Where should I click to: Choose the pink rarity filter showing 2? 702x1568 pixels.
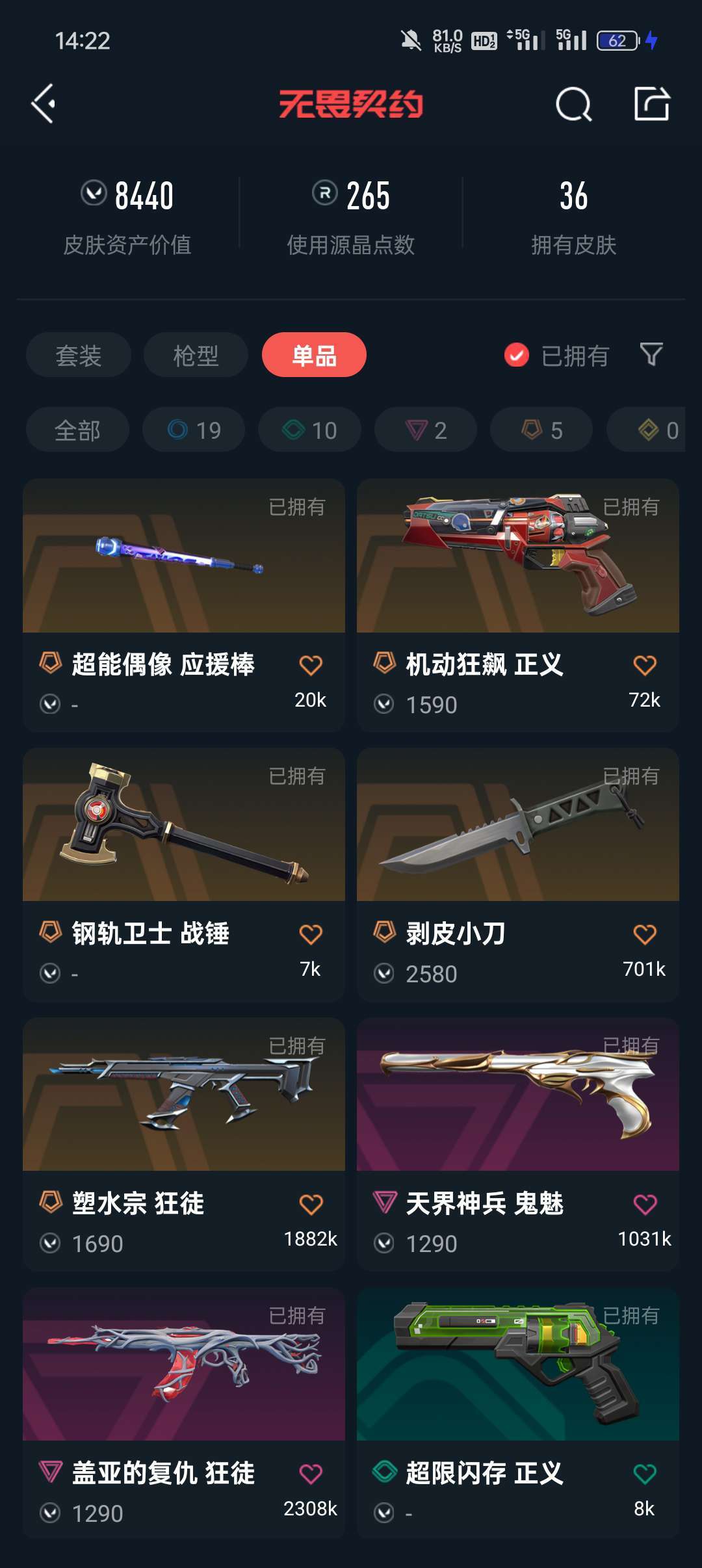(x=425, y=429)
